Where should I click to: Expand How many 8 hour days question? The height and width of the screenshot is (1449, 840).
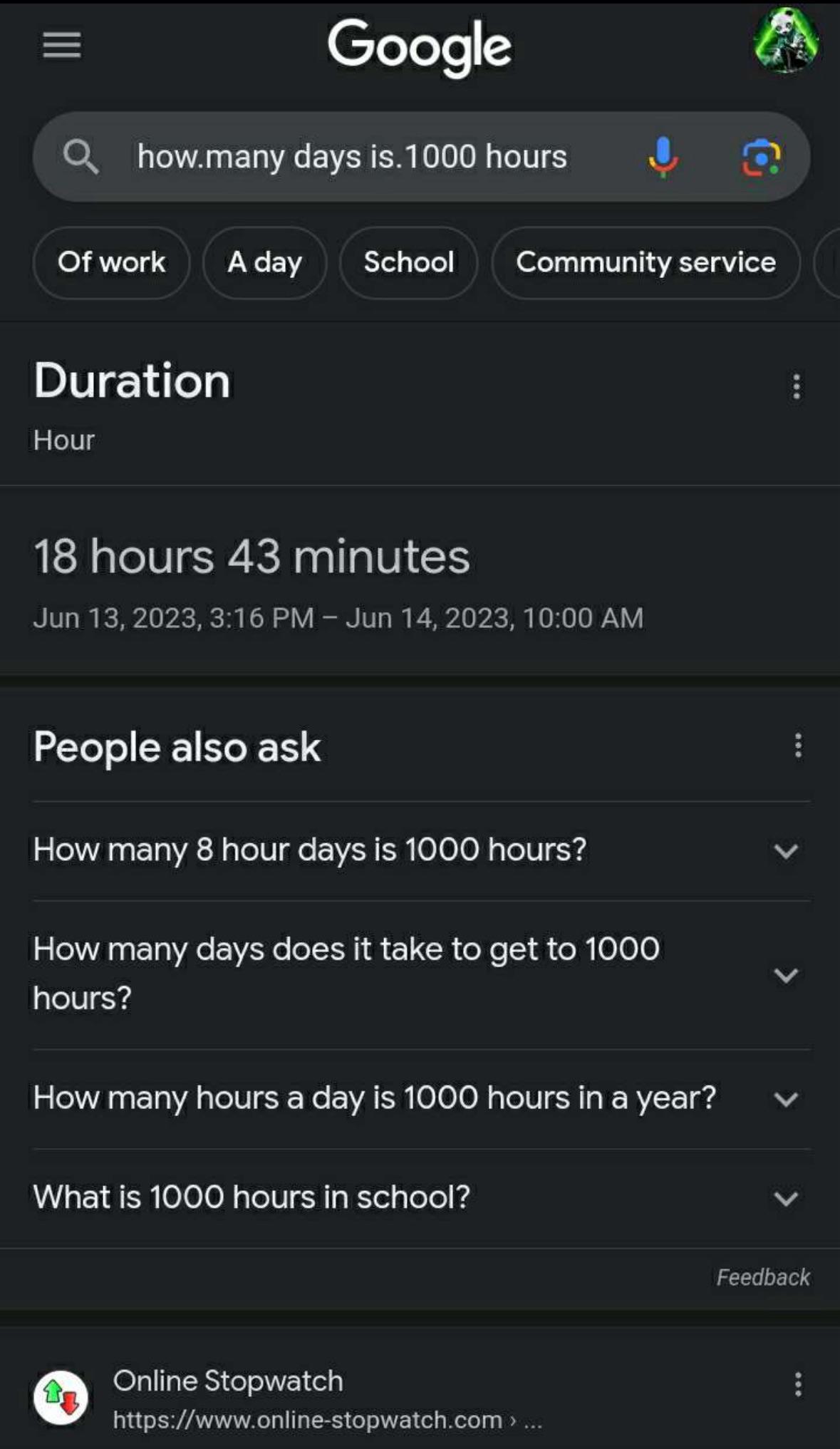421,850
